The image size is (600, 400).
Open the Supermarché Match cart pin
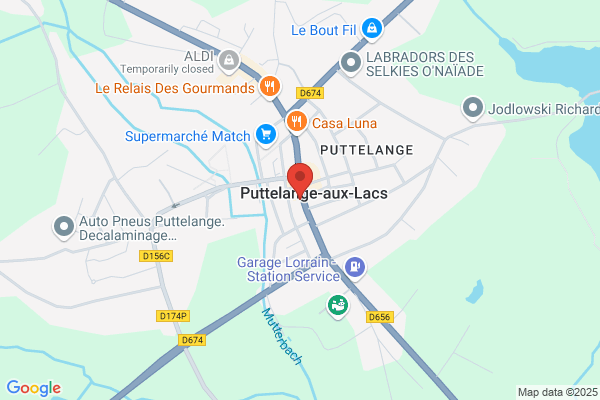(266, 135)
